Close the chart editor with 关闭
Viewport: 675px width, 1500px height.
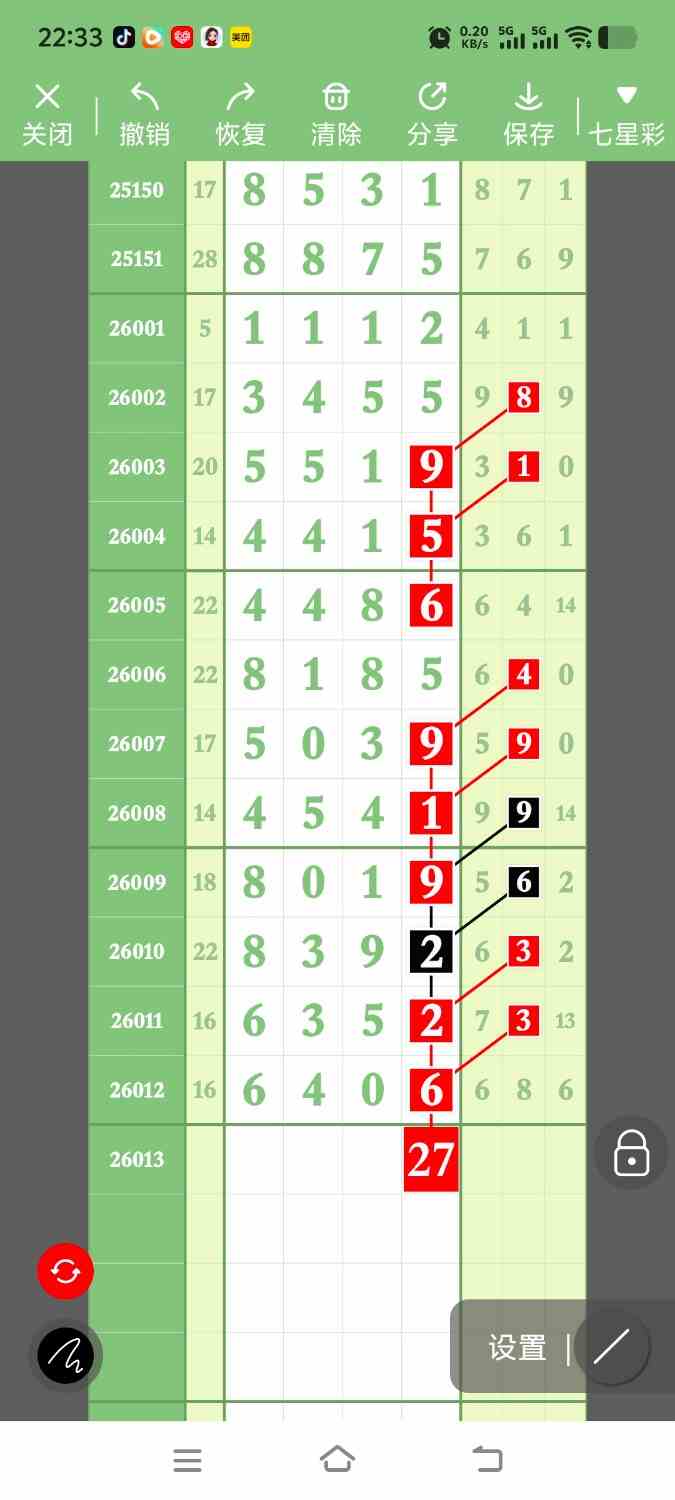(47, 116)
